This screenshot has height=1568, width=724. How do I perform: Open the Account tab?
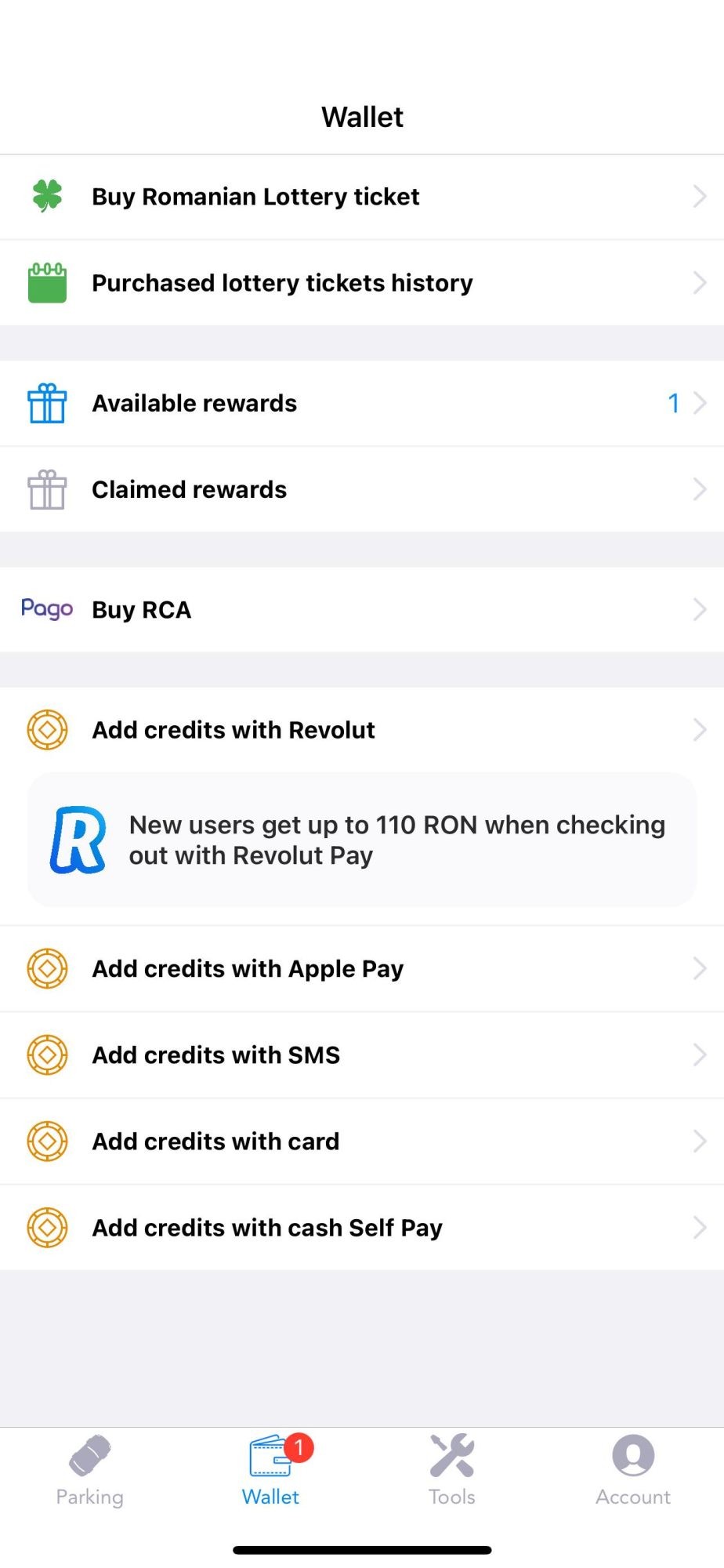pyautogui.click(x=633, y=1471)
